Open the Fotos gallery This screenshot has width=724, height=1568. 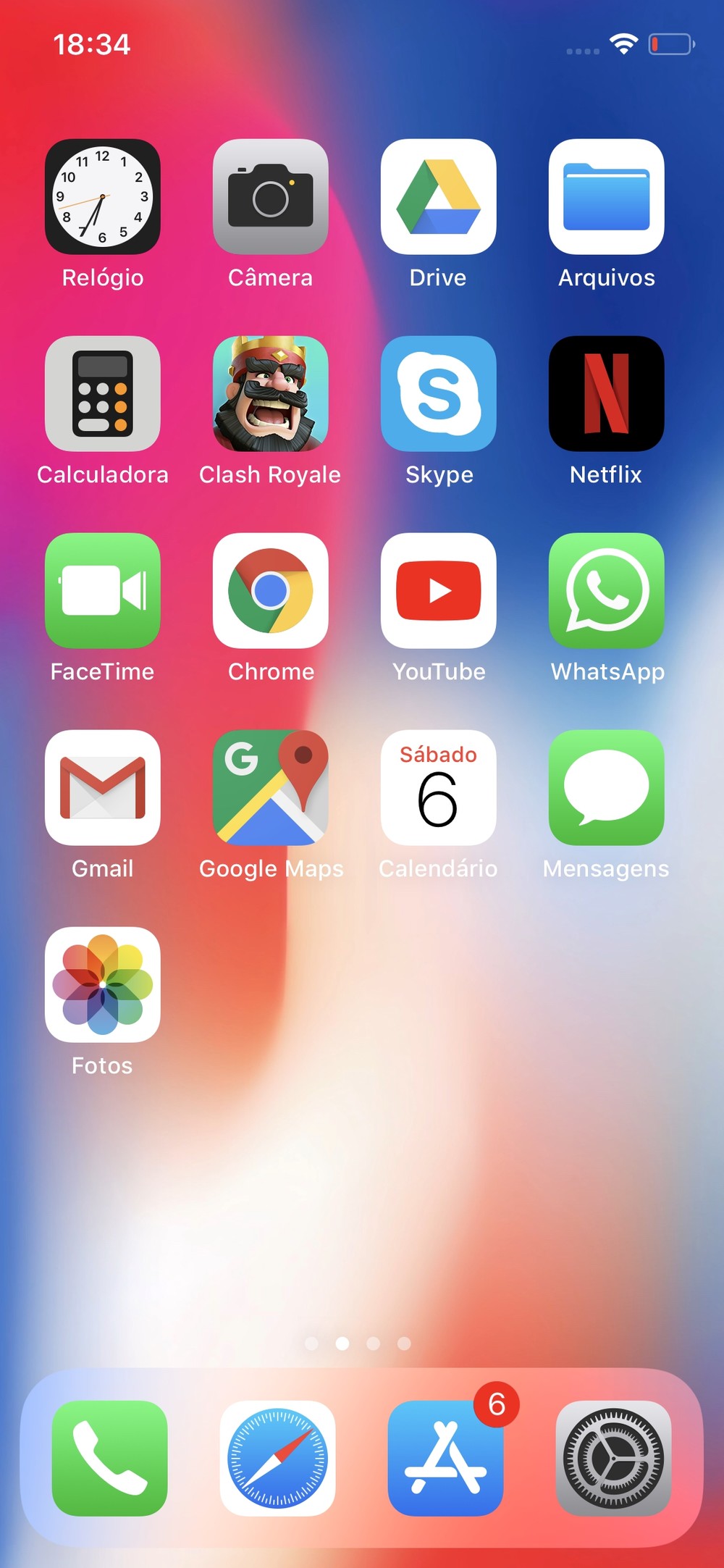[103, 985]
